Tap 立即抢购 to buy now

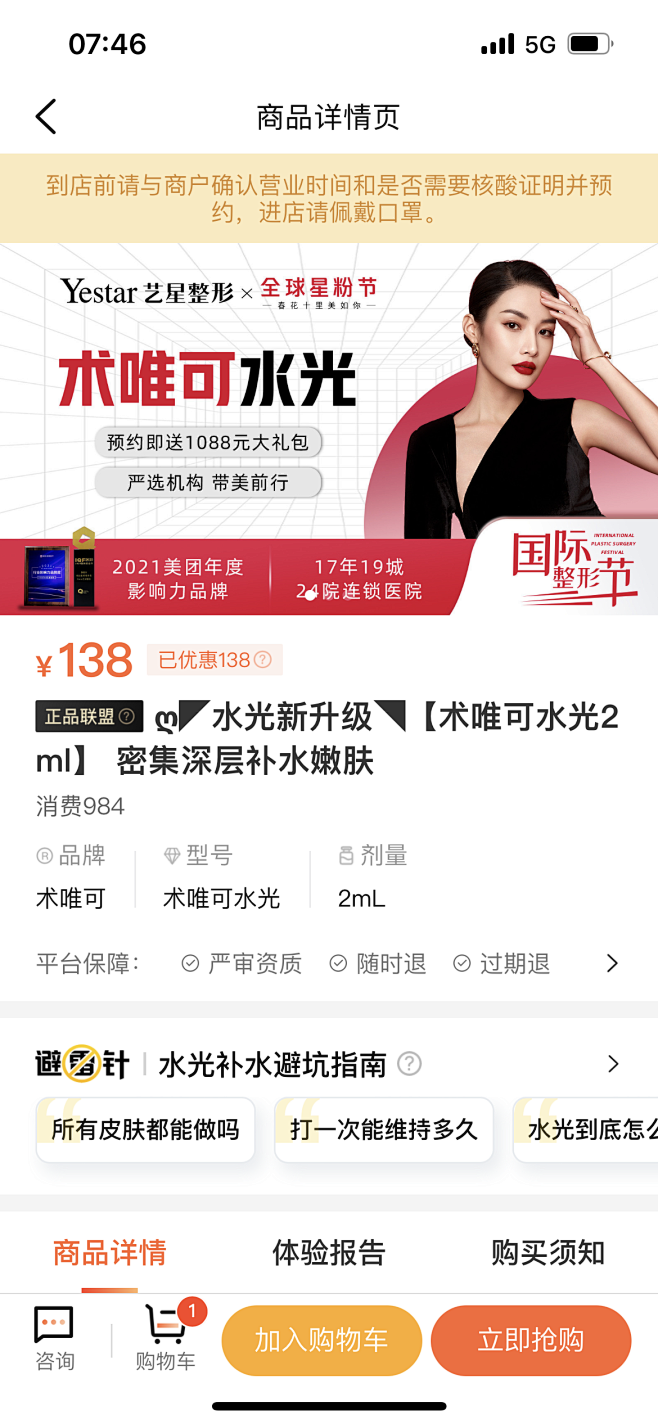(530, 1340)
